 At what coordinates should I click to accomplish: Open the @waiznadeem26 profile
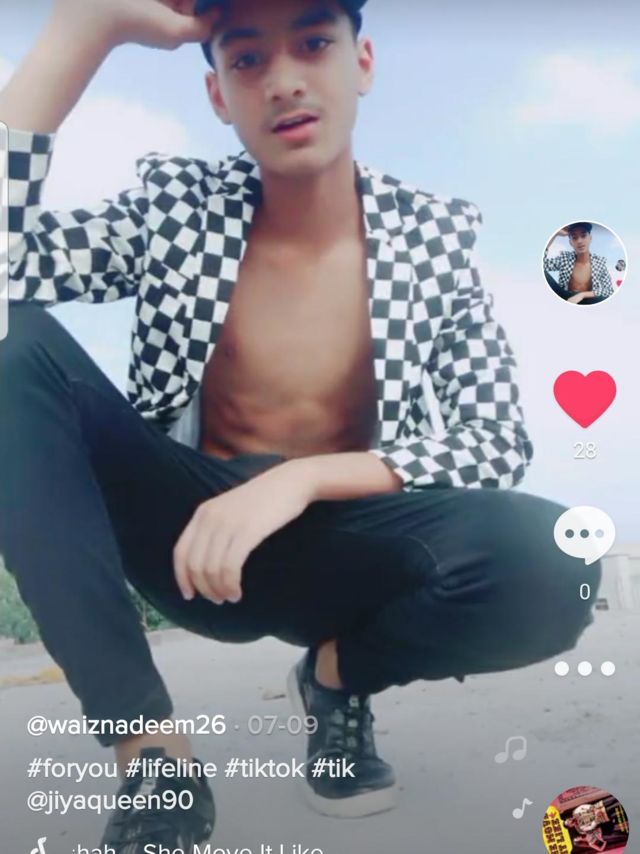(x=126, y=725)
